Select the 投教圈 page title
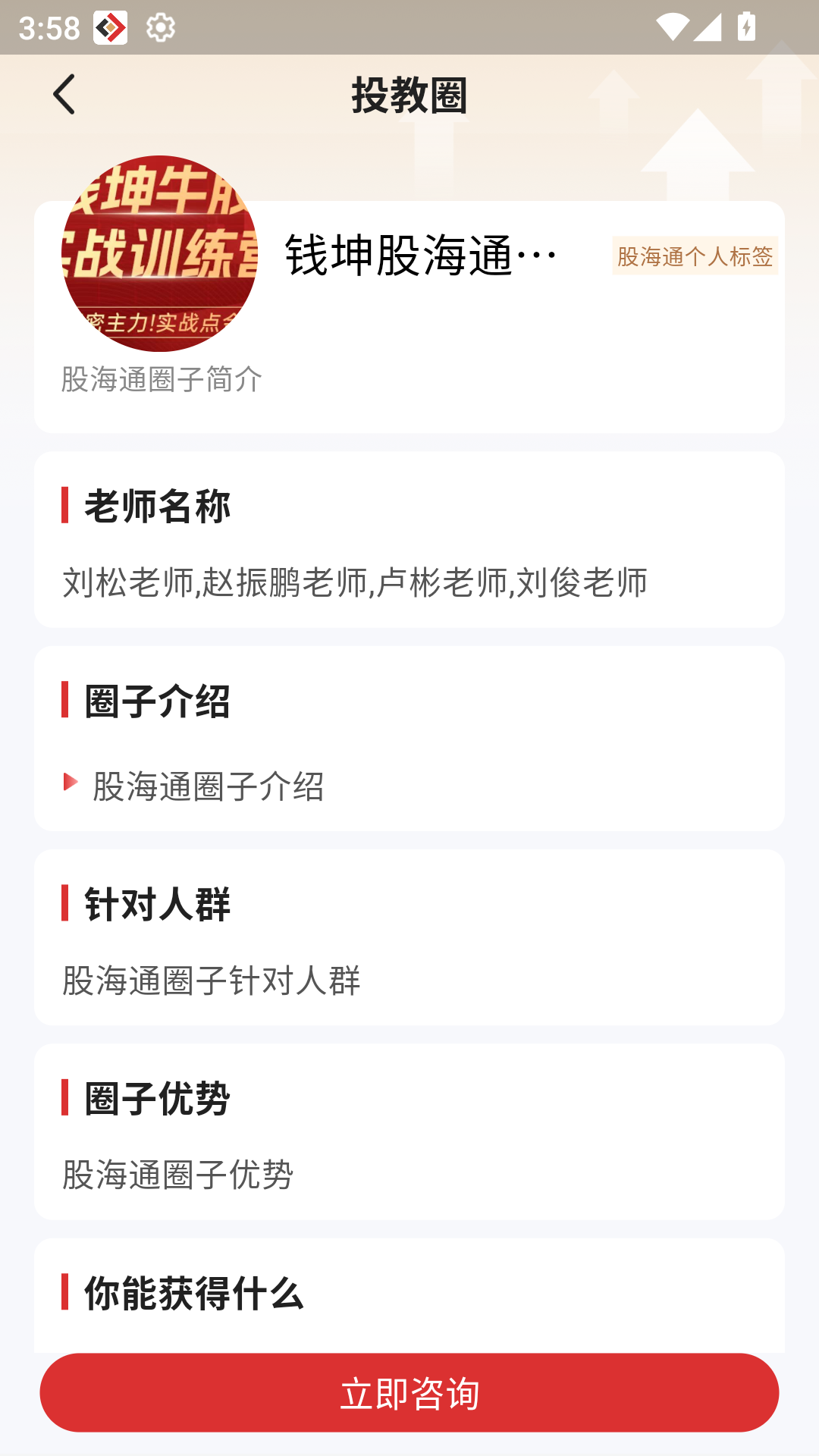Image resolution: width=819 pixels, height=1456 pixels. point(409,93)
